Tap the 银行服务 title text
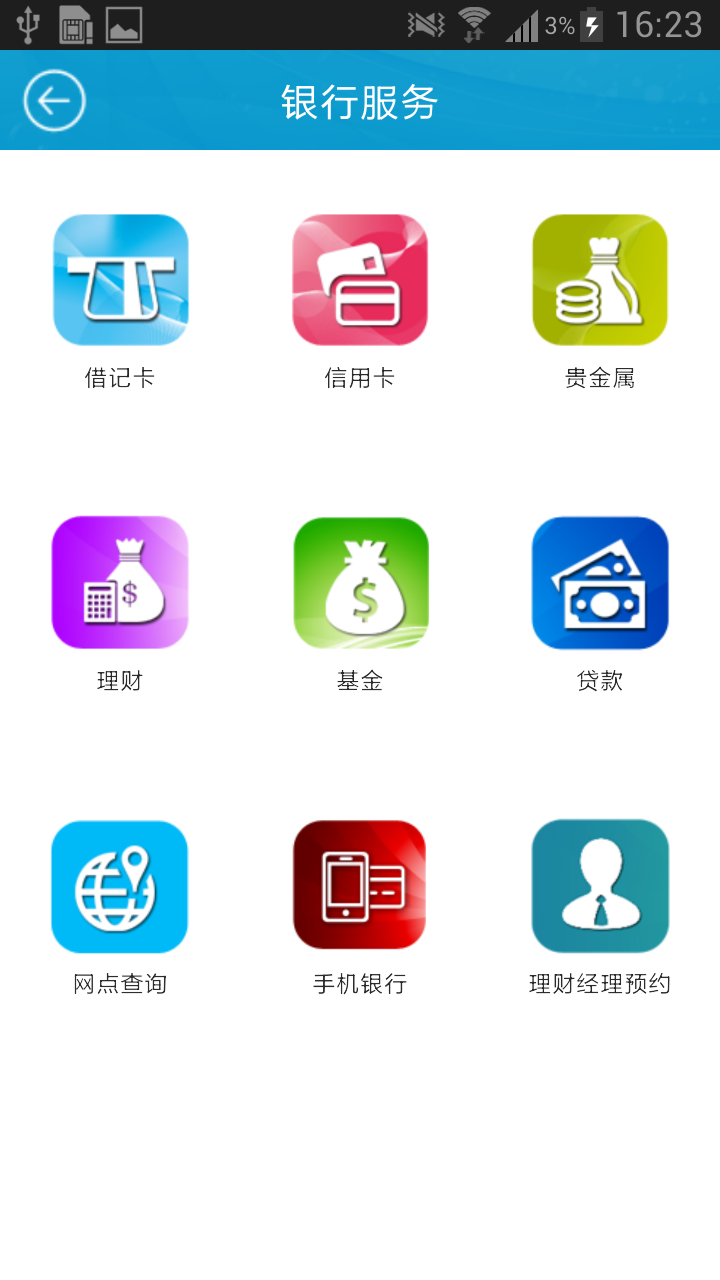Screen dimensions: 720x1280 coord(360,101)
